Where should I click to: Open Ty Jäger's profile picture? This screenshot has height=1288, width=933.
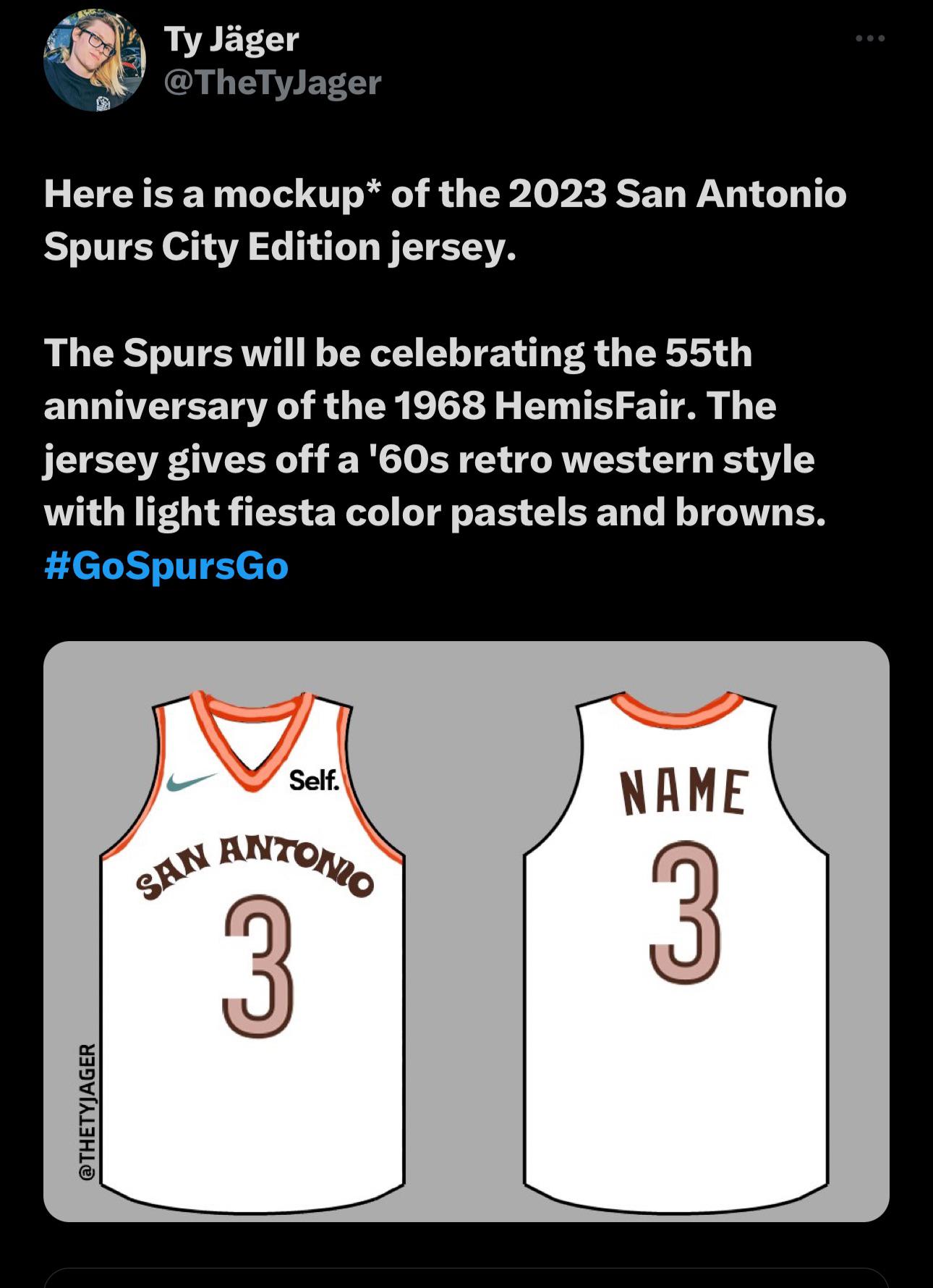tap(95, 60)
